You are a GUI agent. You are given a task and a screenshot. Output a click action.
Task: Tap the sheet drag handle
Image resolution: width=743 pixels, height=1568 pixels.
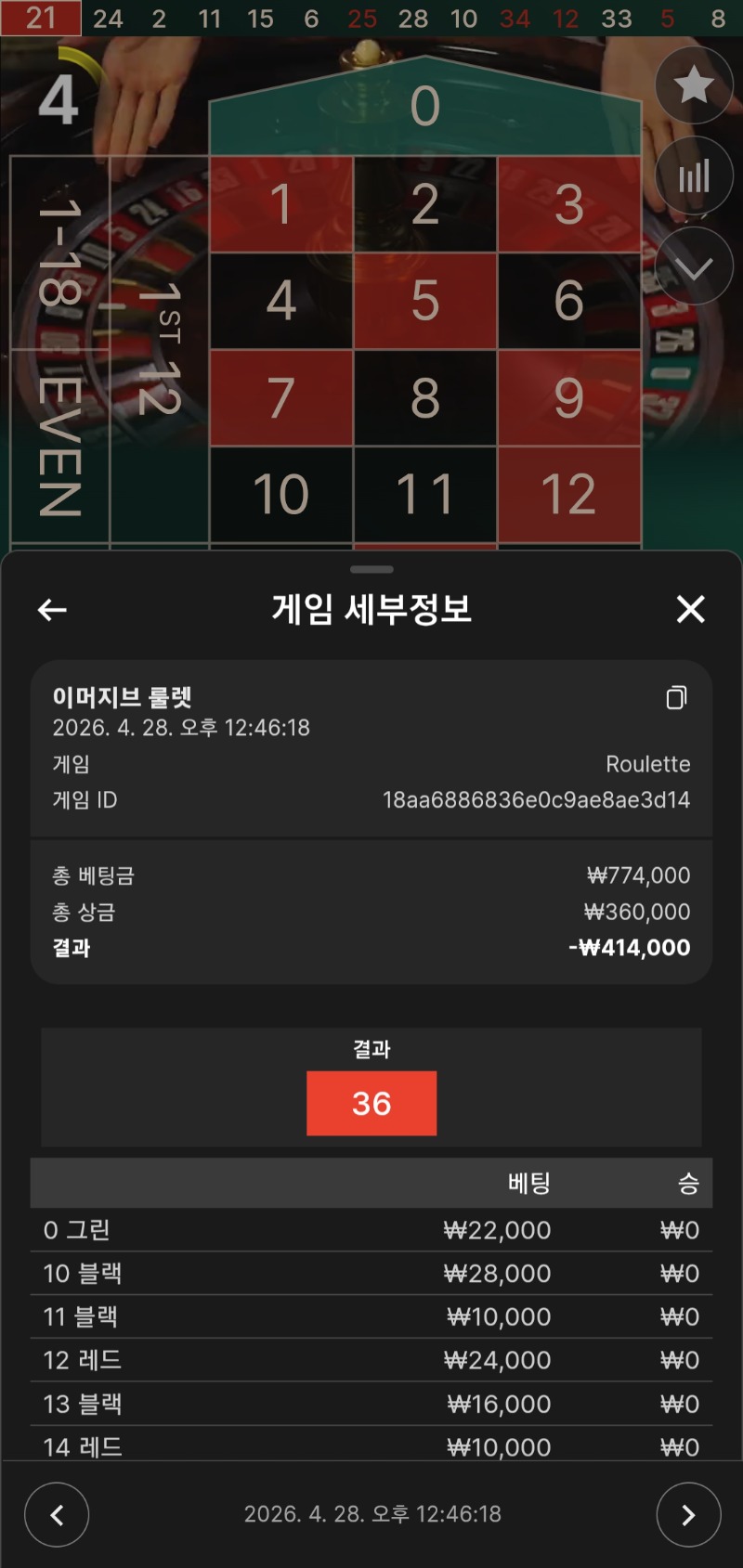[371, 569]
